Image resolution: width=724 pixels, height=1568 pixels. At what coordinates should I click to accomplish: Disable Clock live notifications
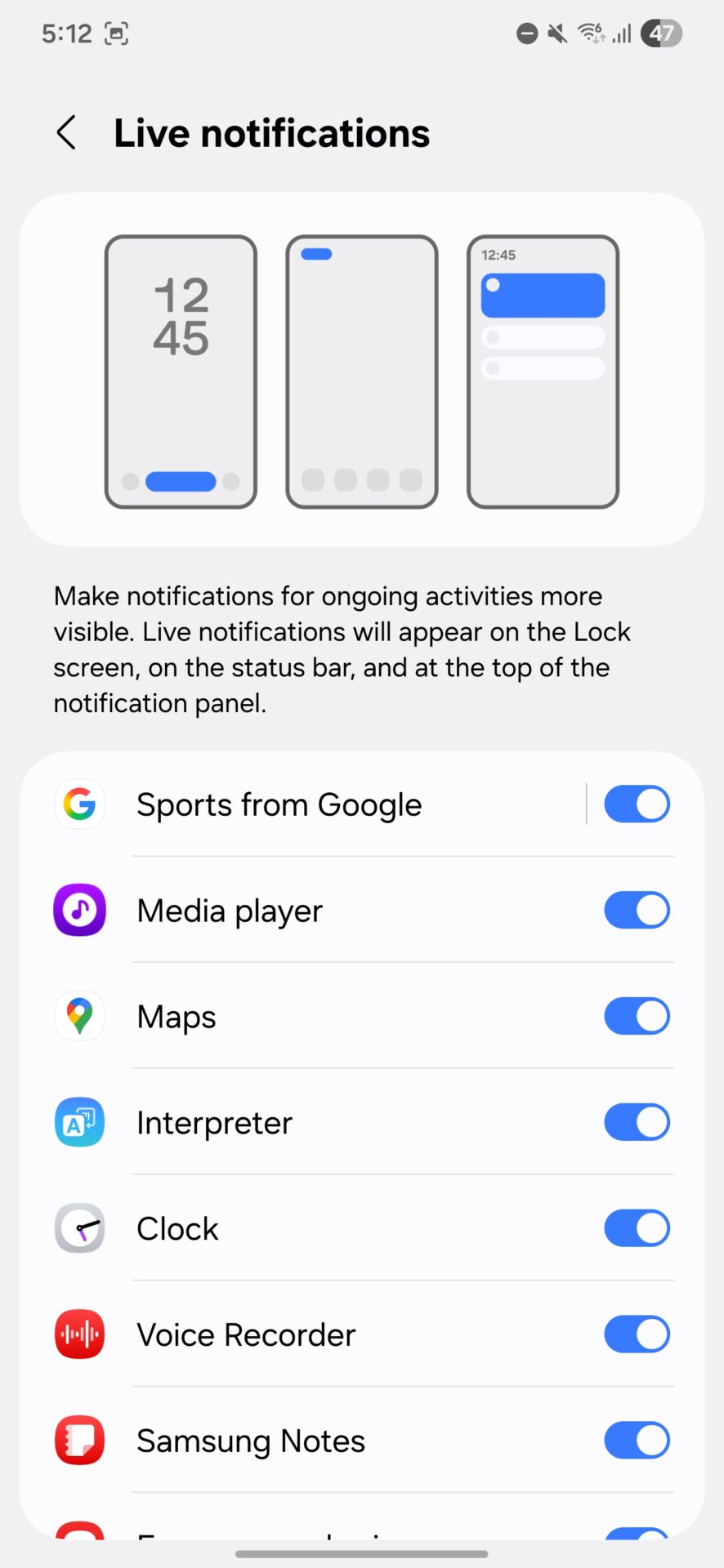637,1228
